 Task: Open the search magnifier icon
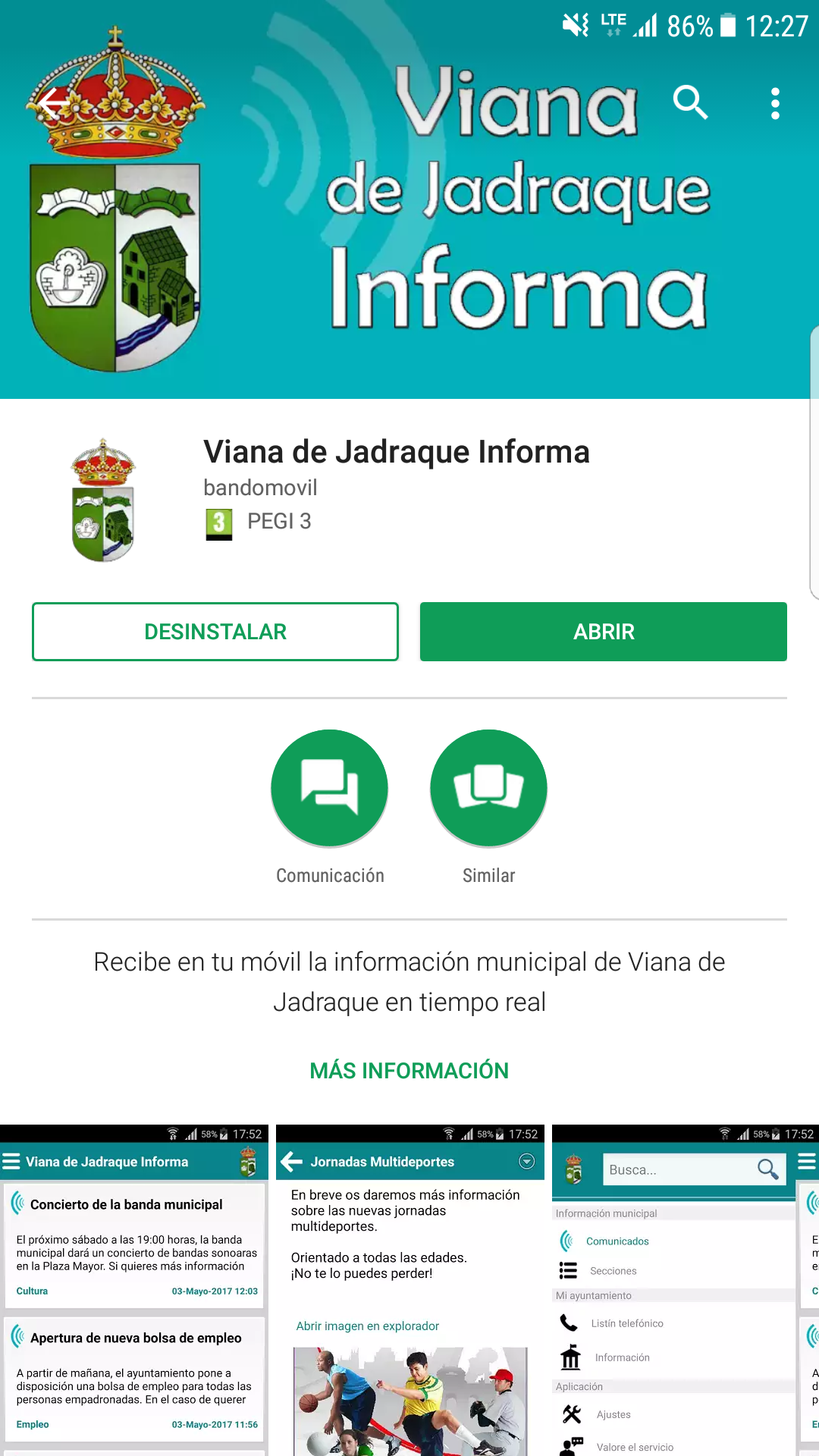690,103
